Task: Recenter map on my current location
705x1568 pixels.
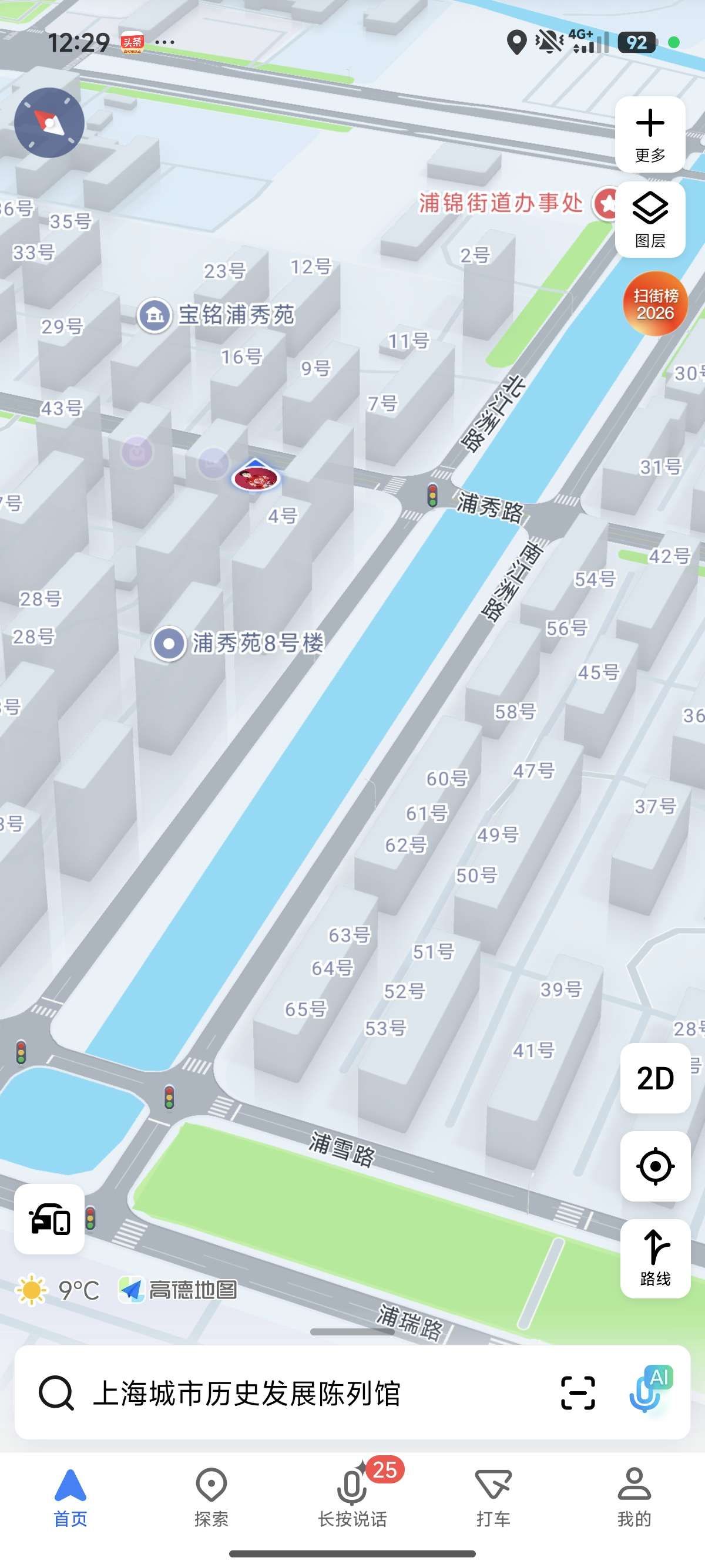Action: [654, 1166]
